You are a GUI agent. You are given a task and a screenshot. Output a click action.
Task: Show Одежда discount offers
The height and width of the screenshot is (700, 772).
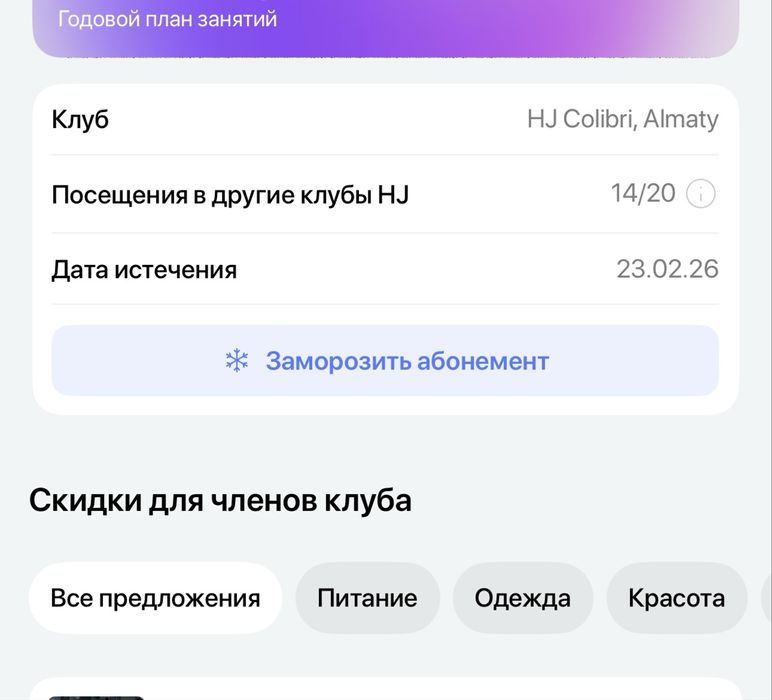point(522,598)
